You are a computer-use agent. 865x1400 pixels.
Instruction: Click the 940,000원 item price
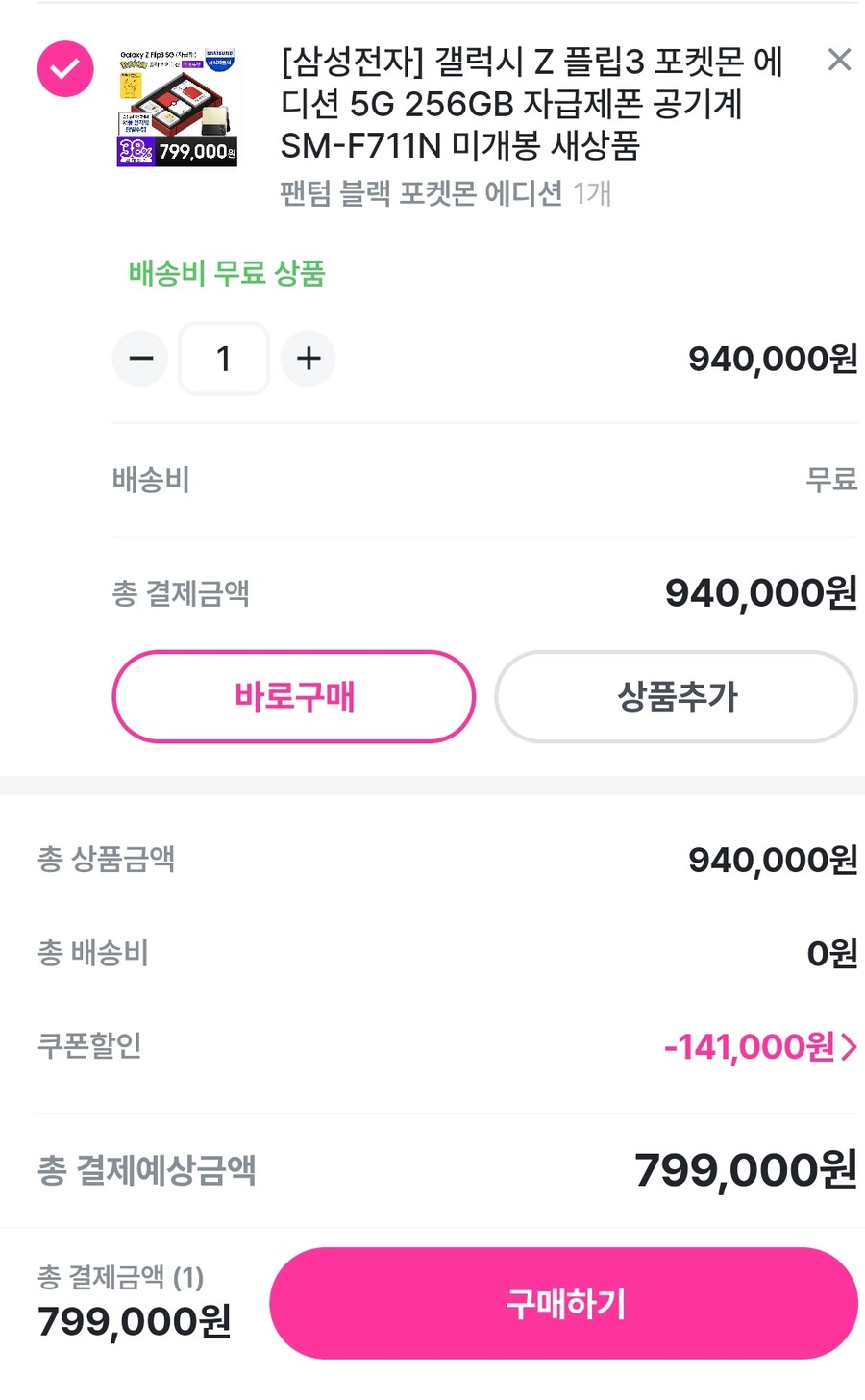tap(775, 358)
